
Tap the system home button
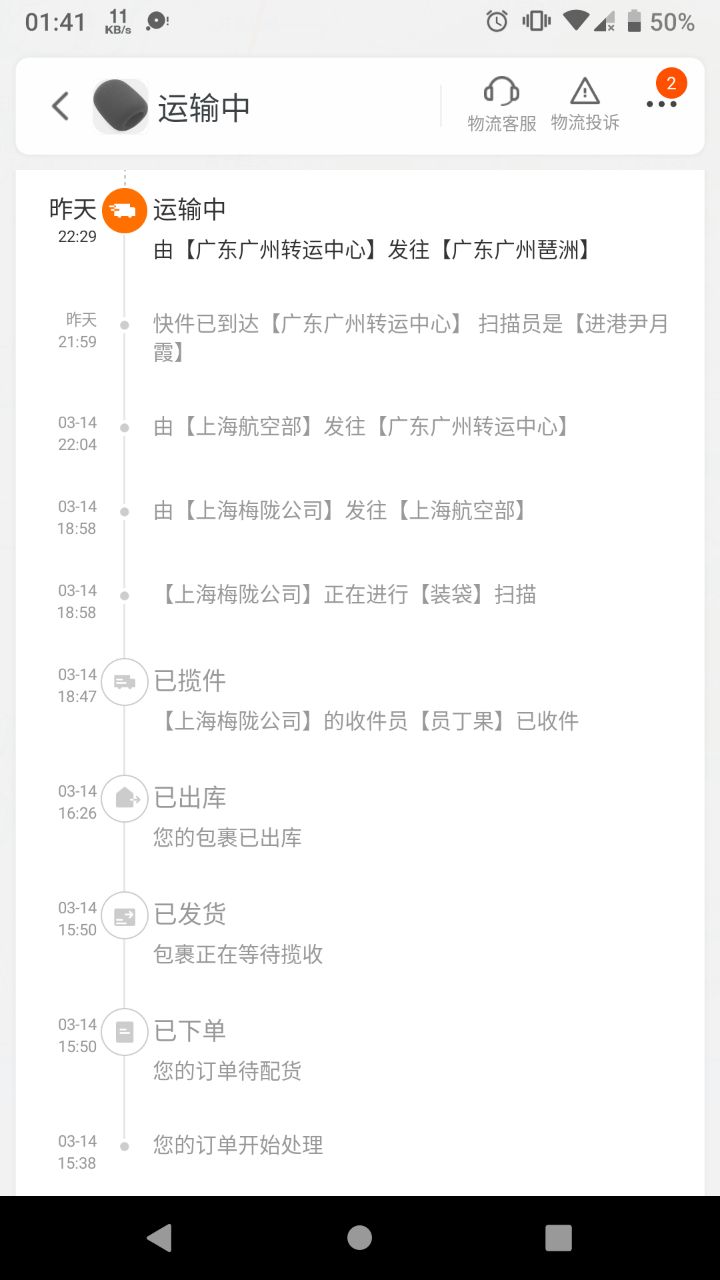360,1238
